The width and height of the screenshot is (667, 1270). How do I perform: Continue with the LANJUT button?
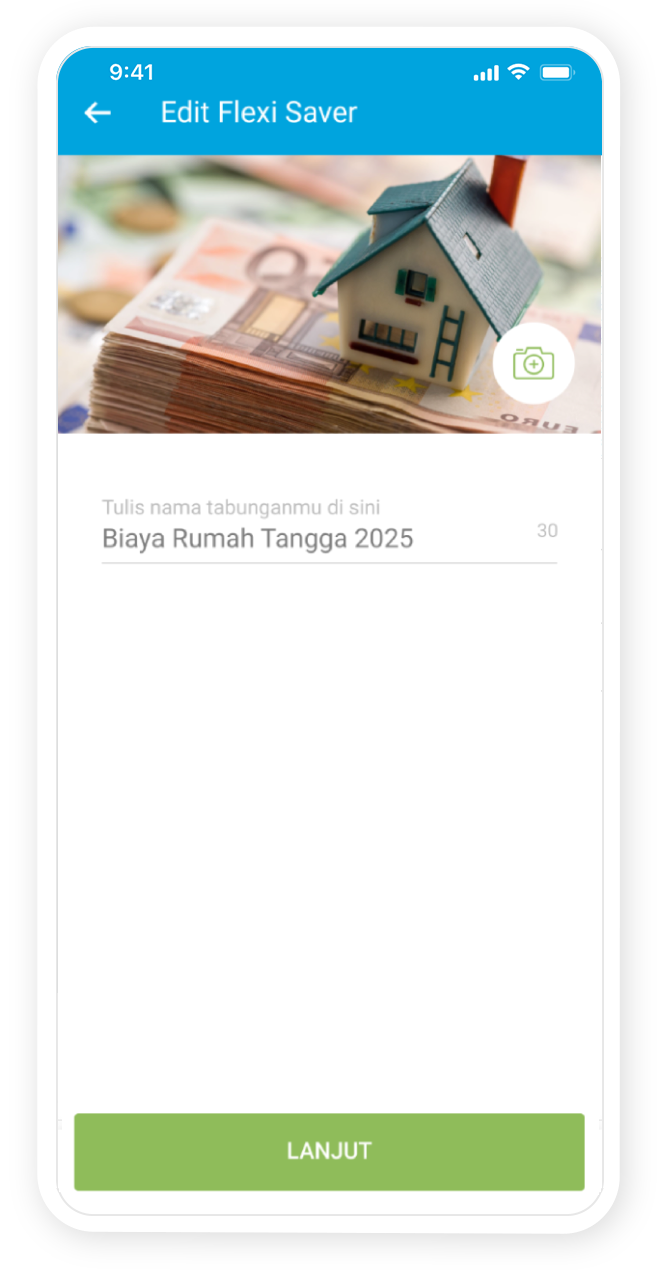point(329,1151)
